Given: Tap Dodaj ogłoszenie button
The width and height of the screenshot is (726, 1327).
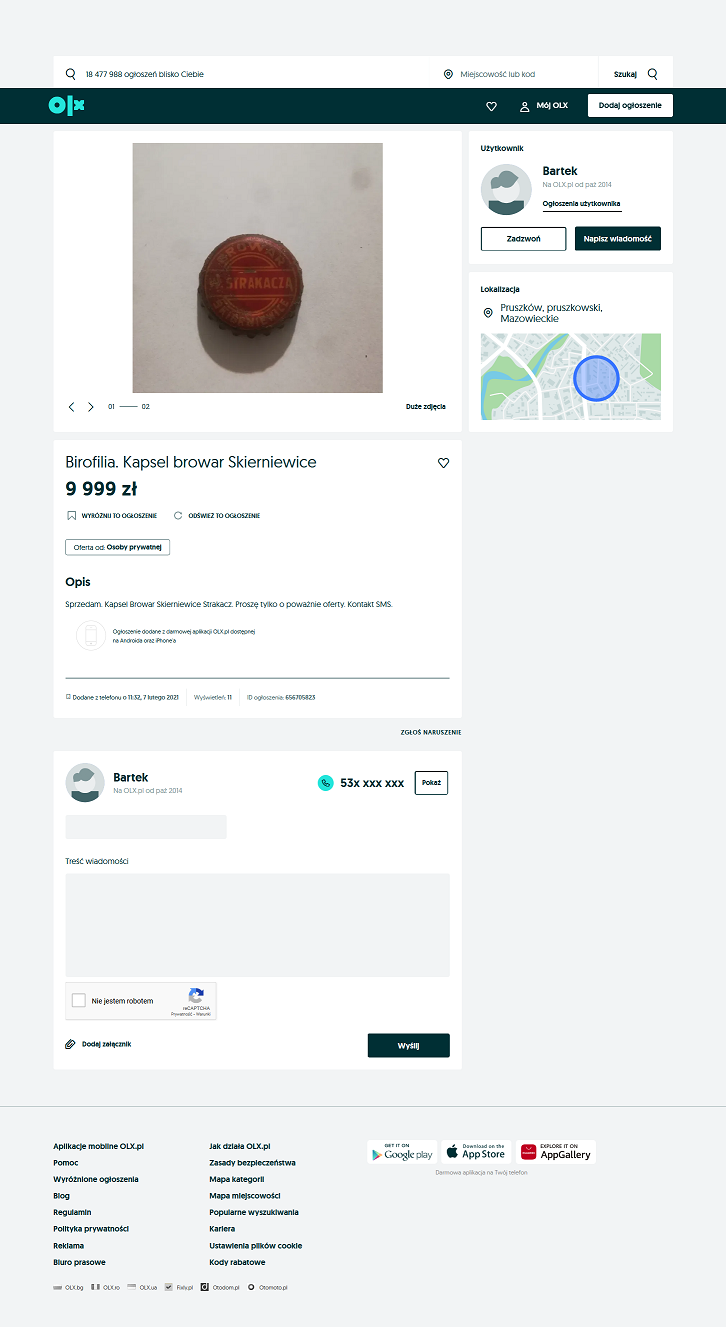Looking at the screenshot, I should point(630,106).
